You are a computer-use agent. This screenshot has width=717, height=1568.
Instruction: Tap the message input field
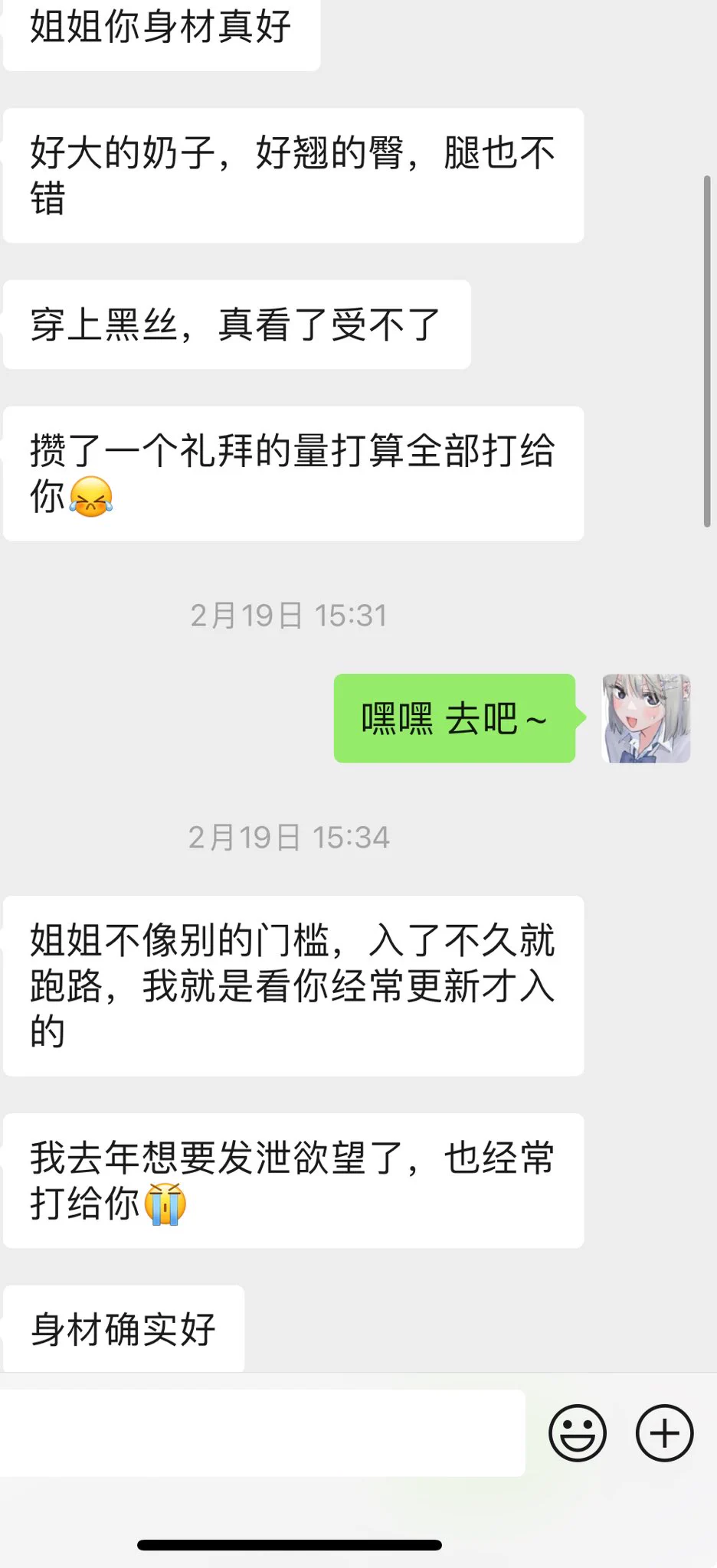pos(260,1432)
